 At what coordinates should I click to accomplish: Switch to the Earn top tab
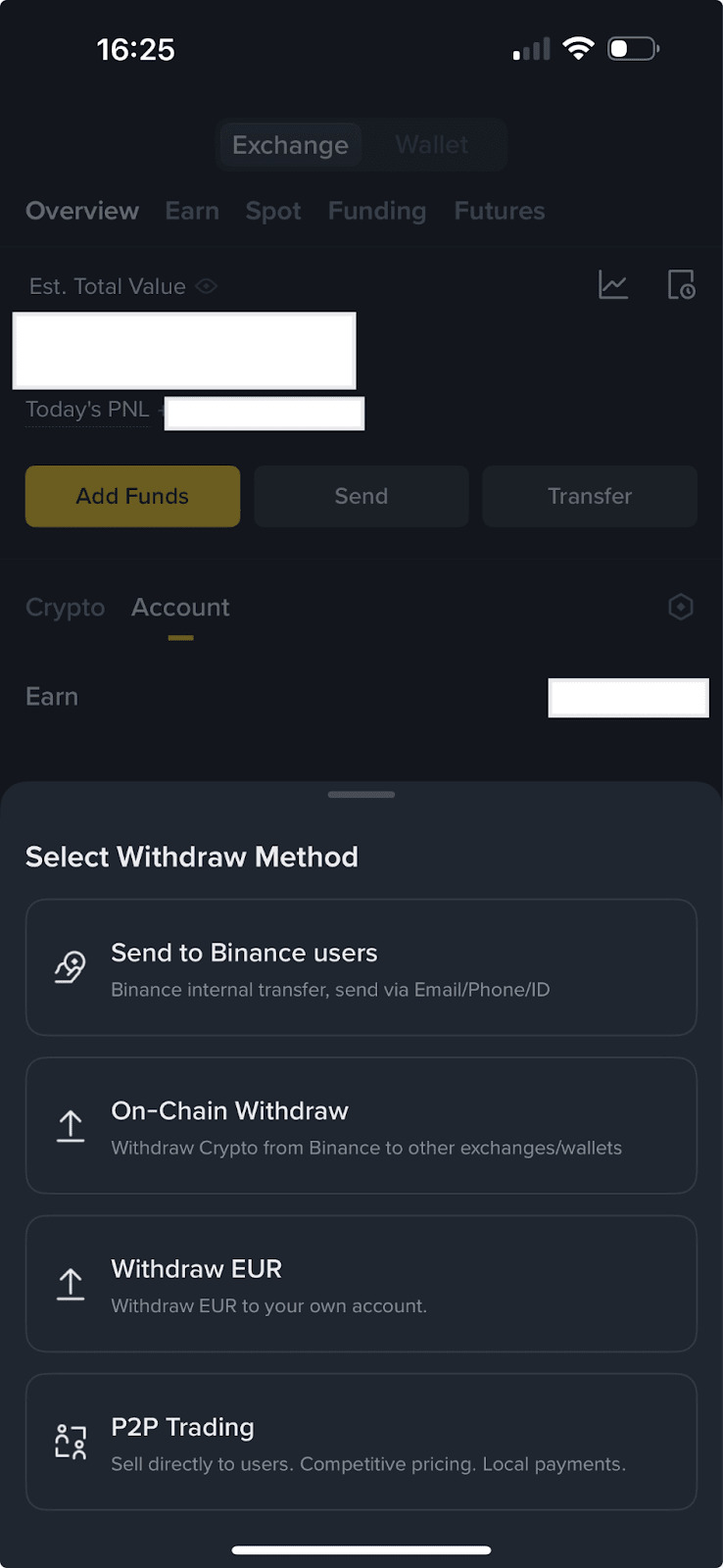click(192, 211)
